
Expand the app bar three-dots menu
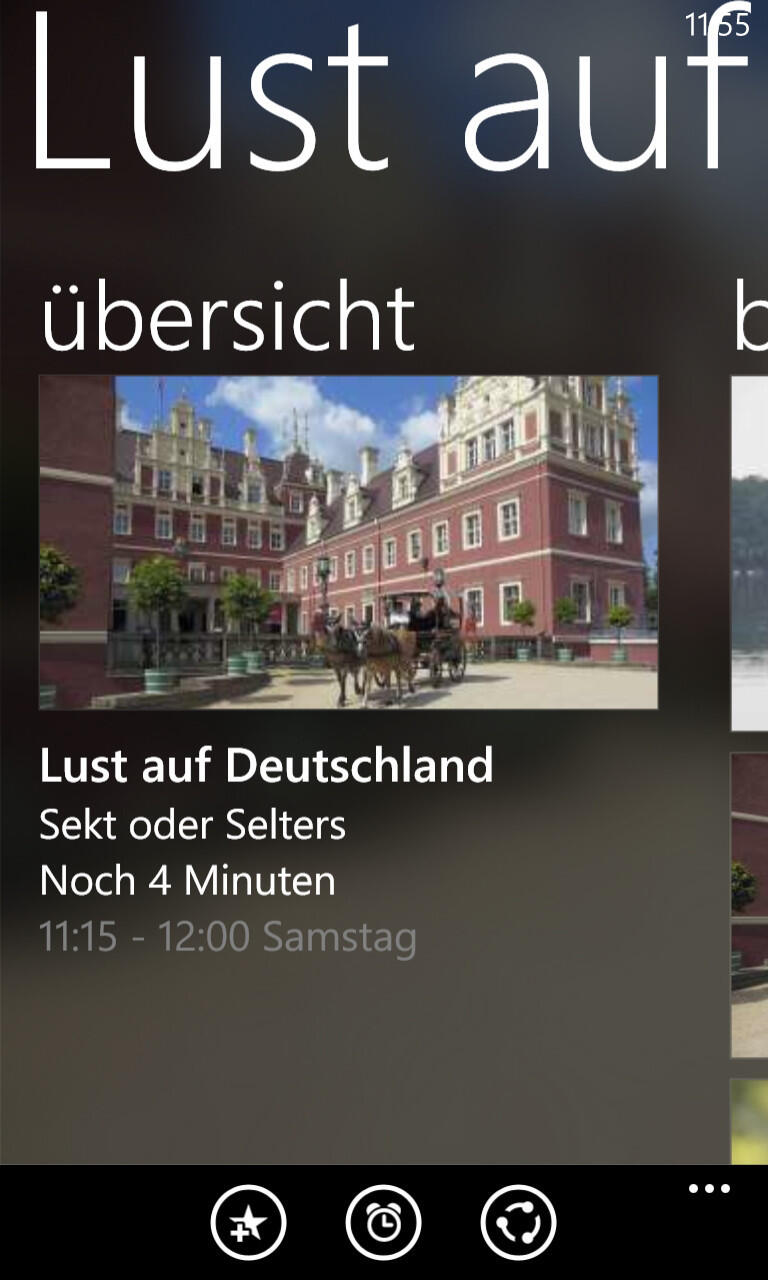709,1189
